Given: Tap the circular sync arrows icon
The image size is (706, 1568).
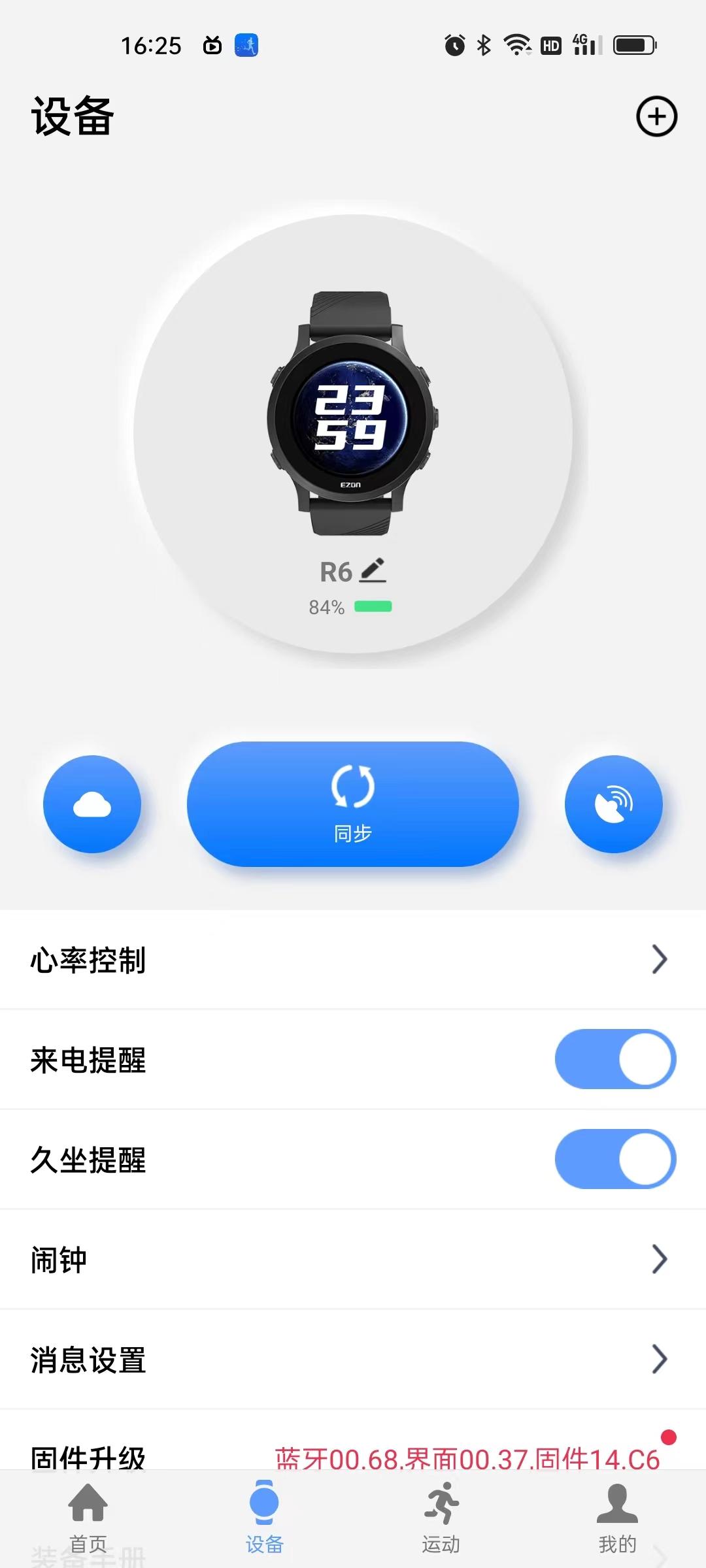Looking at the screenshot, I should pos(353,789).
